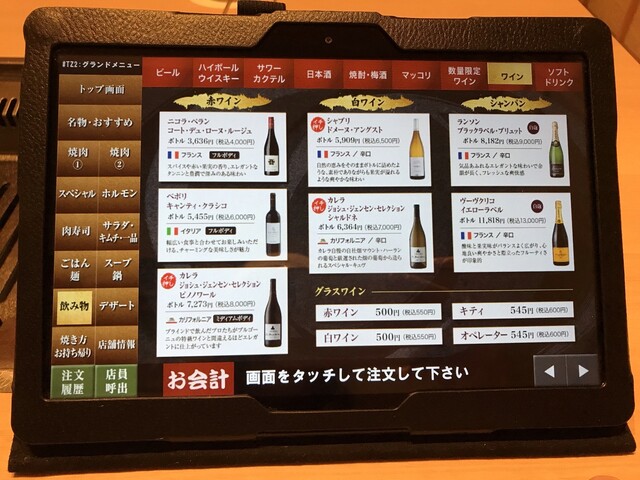Viewport: 640px width, 480px height.
Task: Order the ペポリ キャンティ・クラシコ red wine
Action: (221, 225)
